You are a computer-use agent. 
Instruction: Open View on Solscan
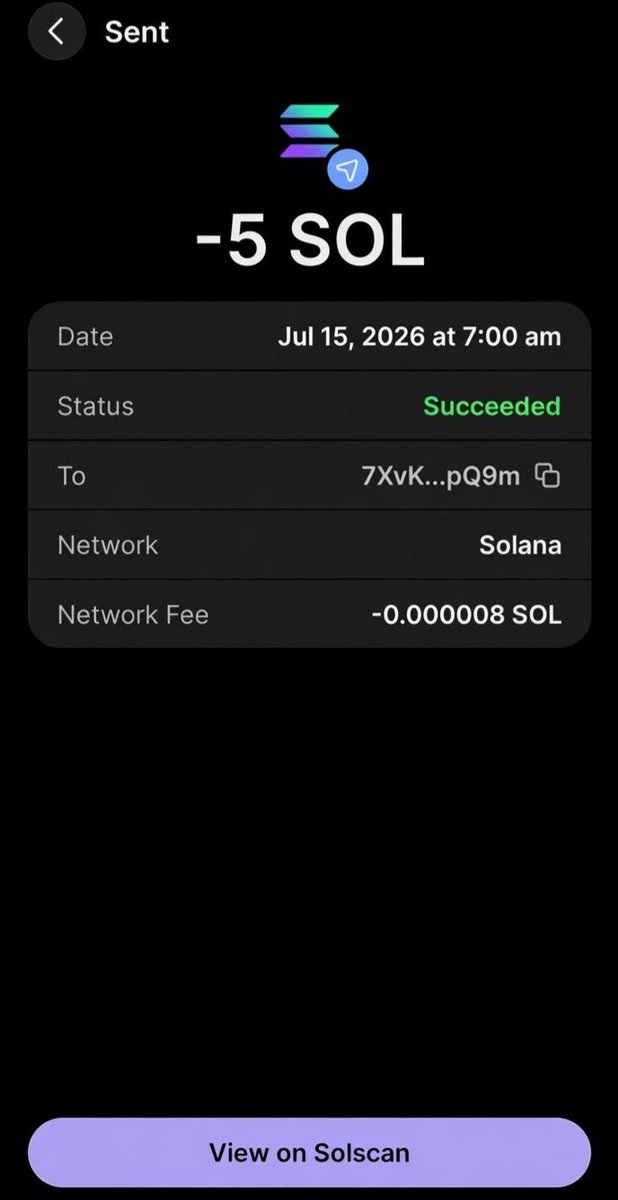309,1152
